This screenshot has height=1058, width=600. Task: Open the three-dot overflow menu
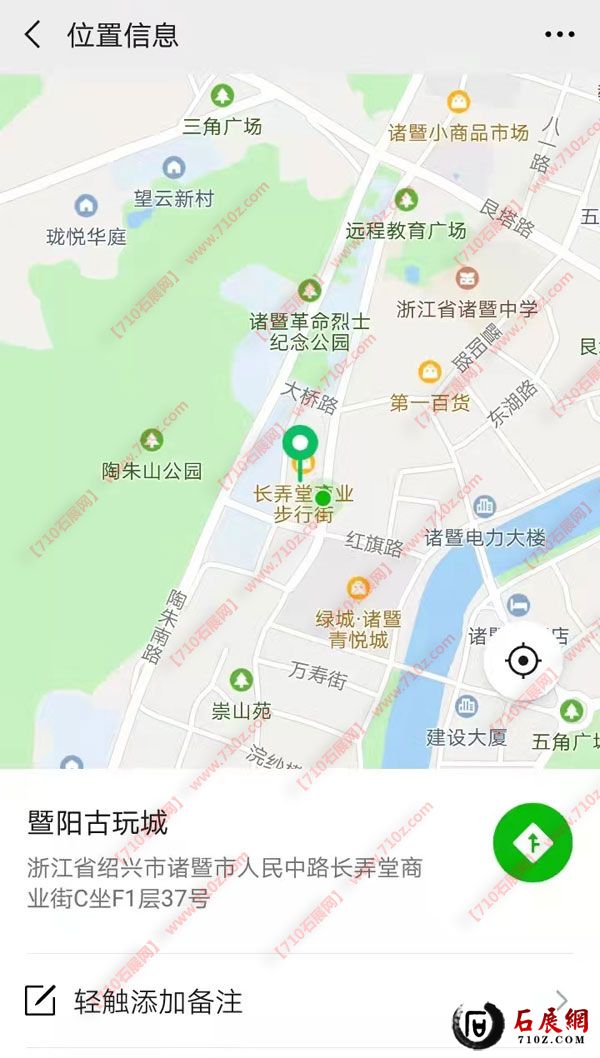[559, 35]
